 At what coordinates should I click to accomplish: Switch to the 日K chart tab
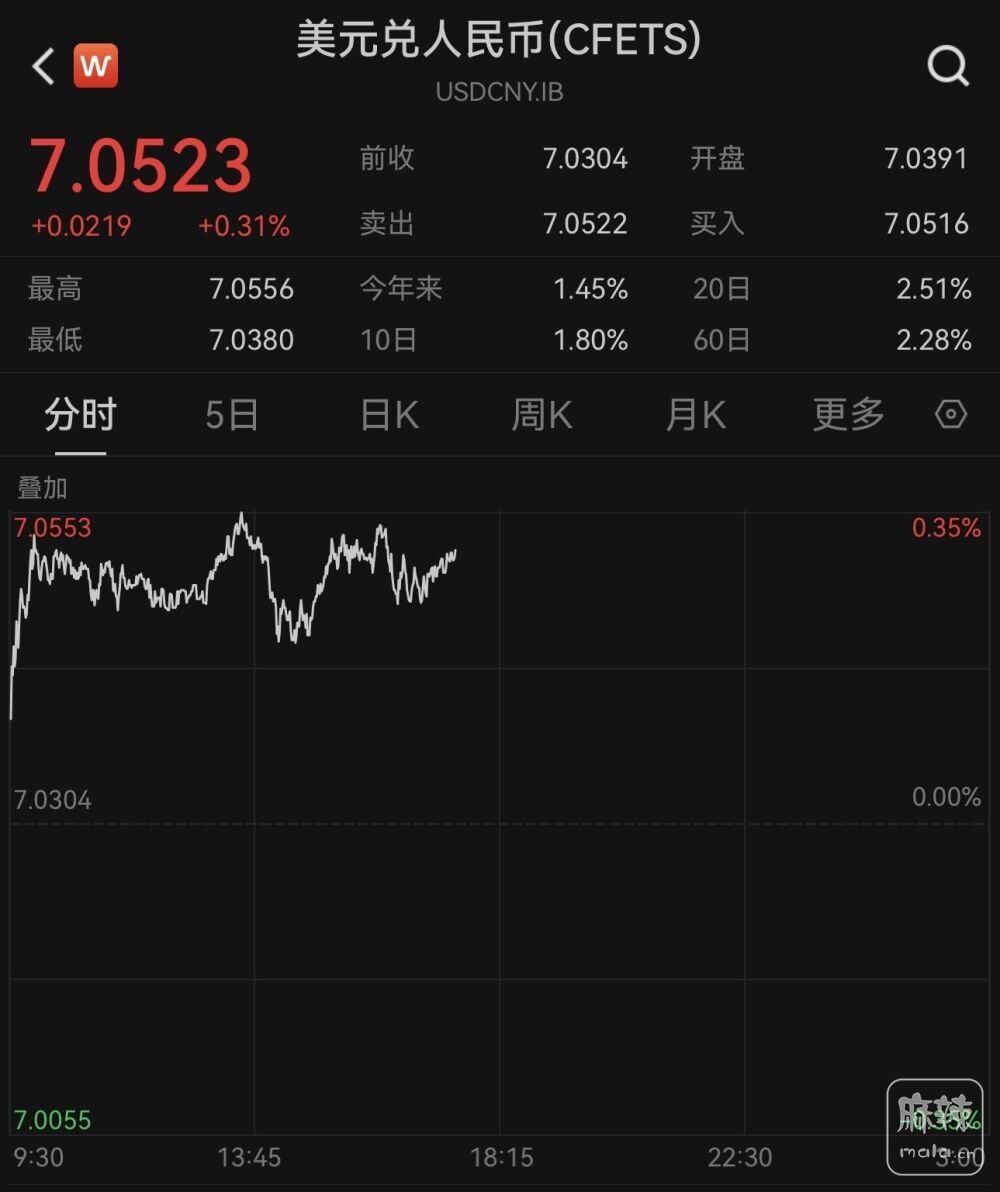(389, 414)
